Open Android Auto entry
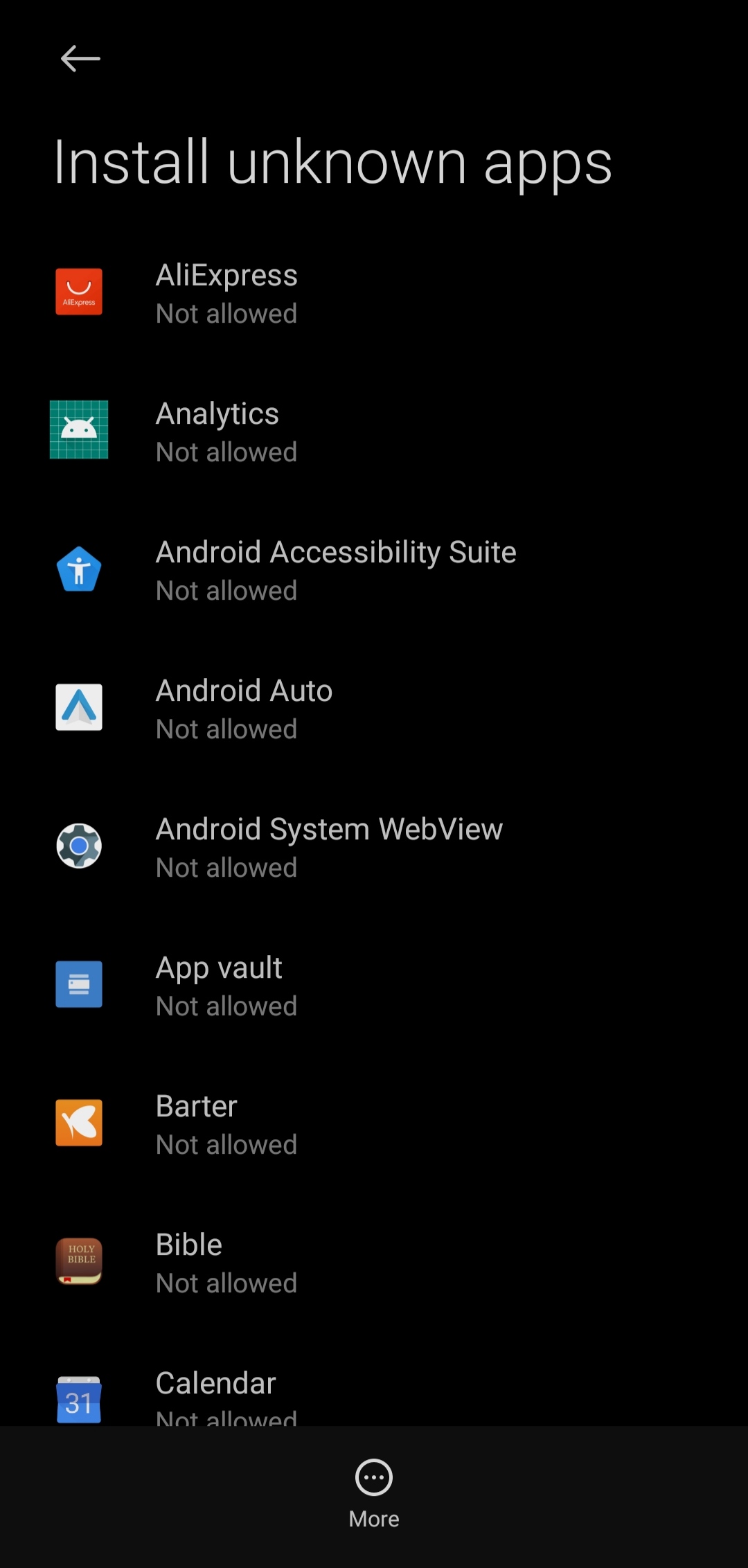The height and width of the screenshot is (1568, 748). 374,708
